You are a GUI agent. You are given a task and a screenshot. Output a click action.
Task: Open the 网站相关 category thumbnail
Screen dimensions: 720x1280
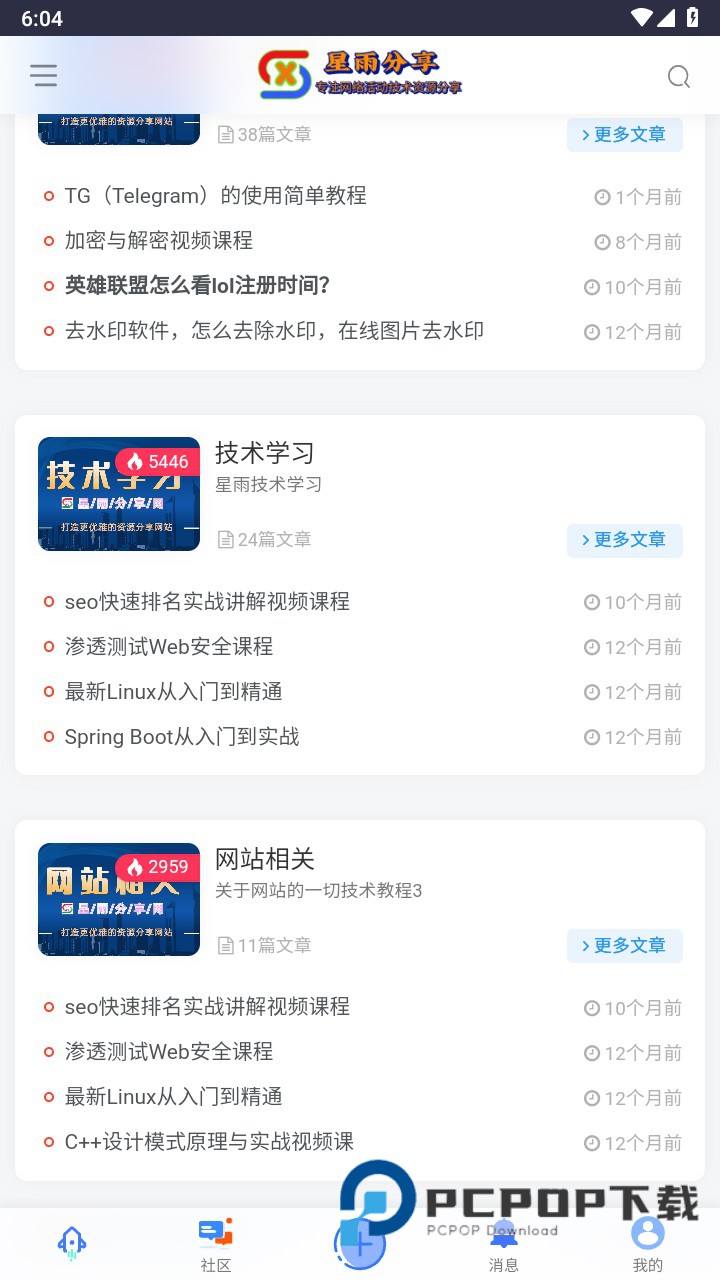(x=119, y=899)
